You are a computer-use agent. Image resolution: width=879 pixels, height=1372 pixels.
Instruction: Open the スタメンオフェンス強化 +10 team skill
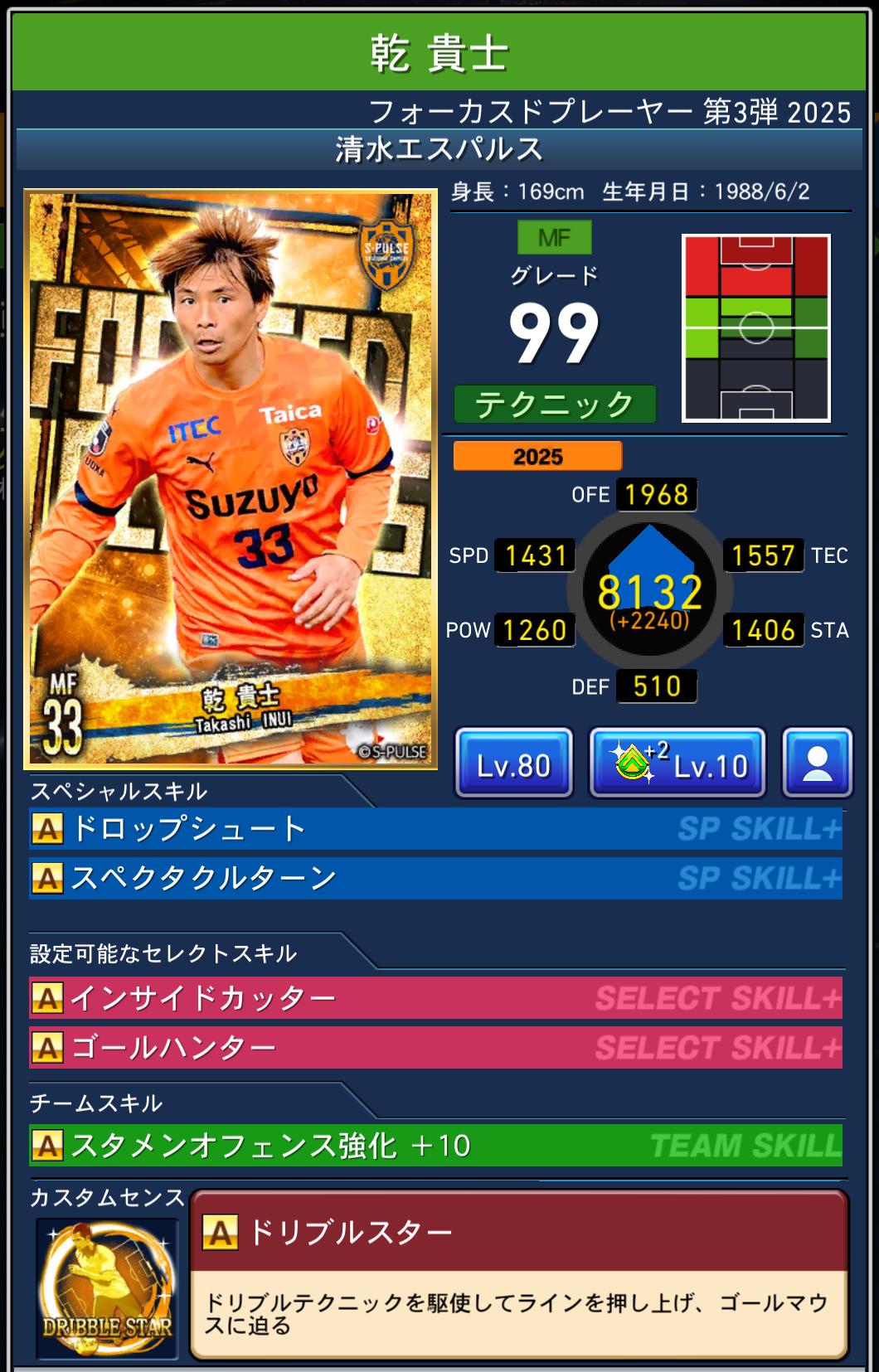pyautogui.click(x=435, y=1146)
